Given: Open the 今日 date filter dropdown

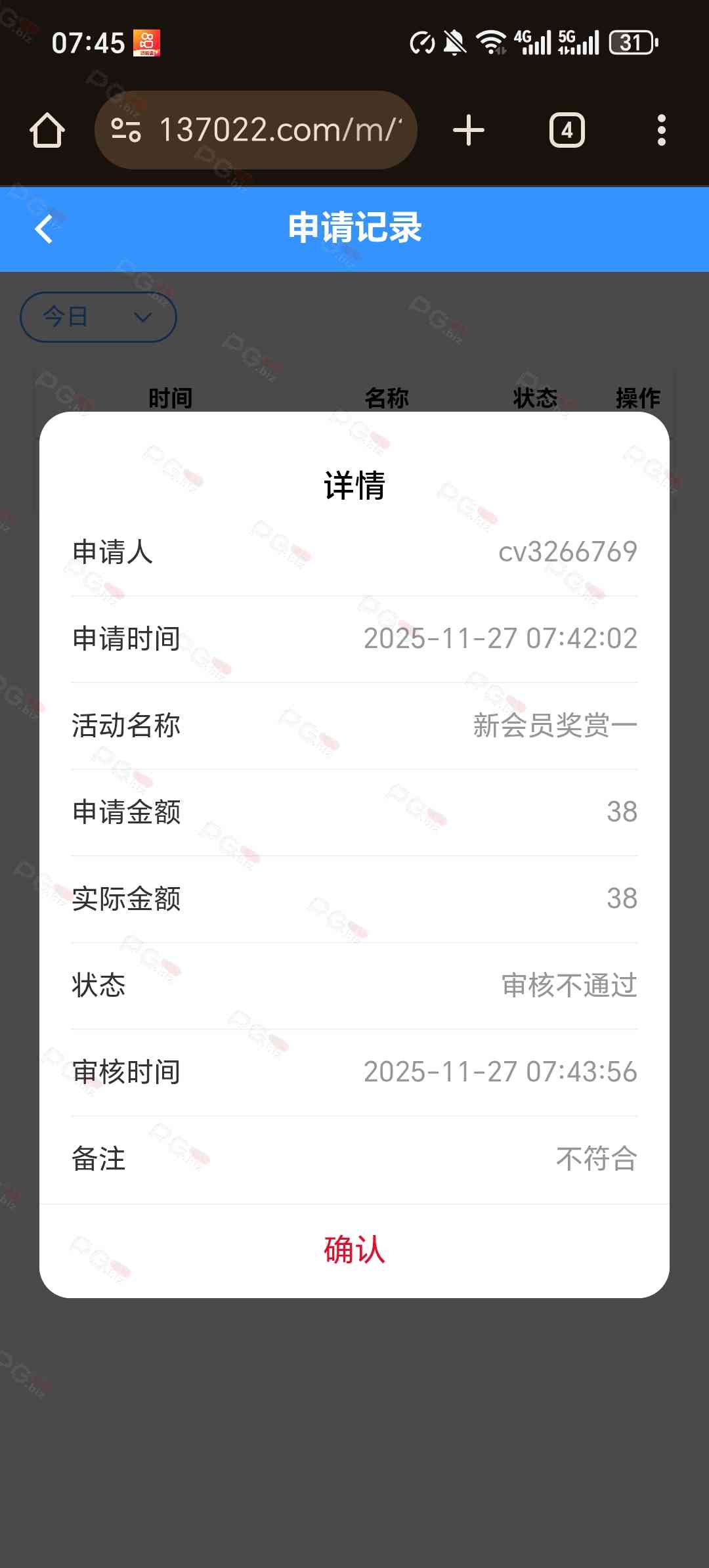Looking at the screenshot, I should click(x=98, y=317).
